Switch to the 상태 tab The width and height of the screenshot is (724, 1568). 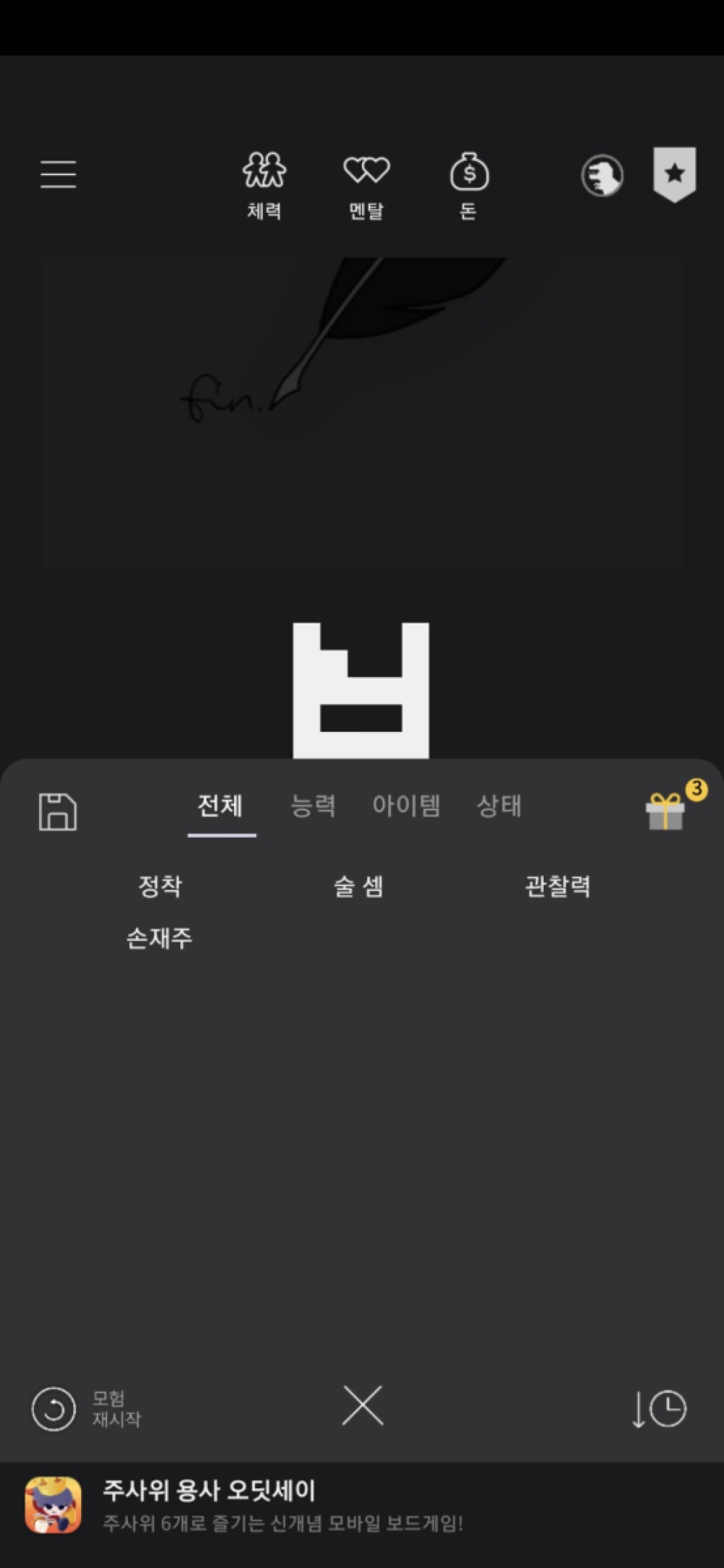(x=500, y=806)
